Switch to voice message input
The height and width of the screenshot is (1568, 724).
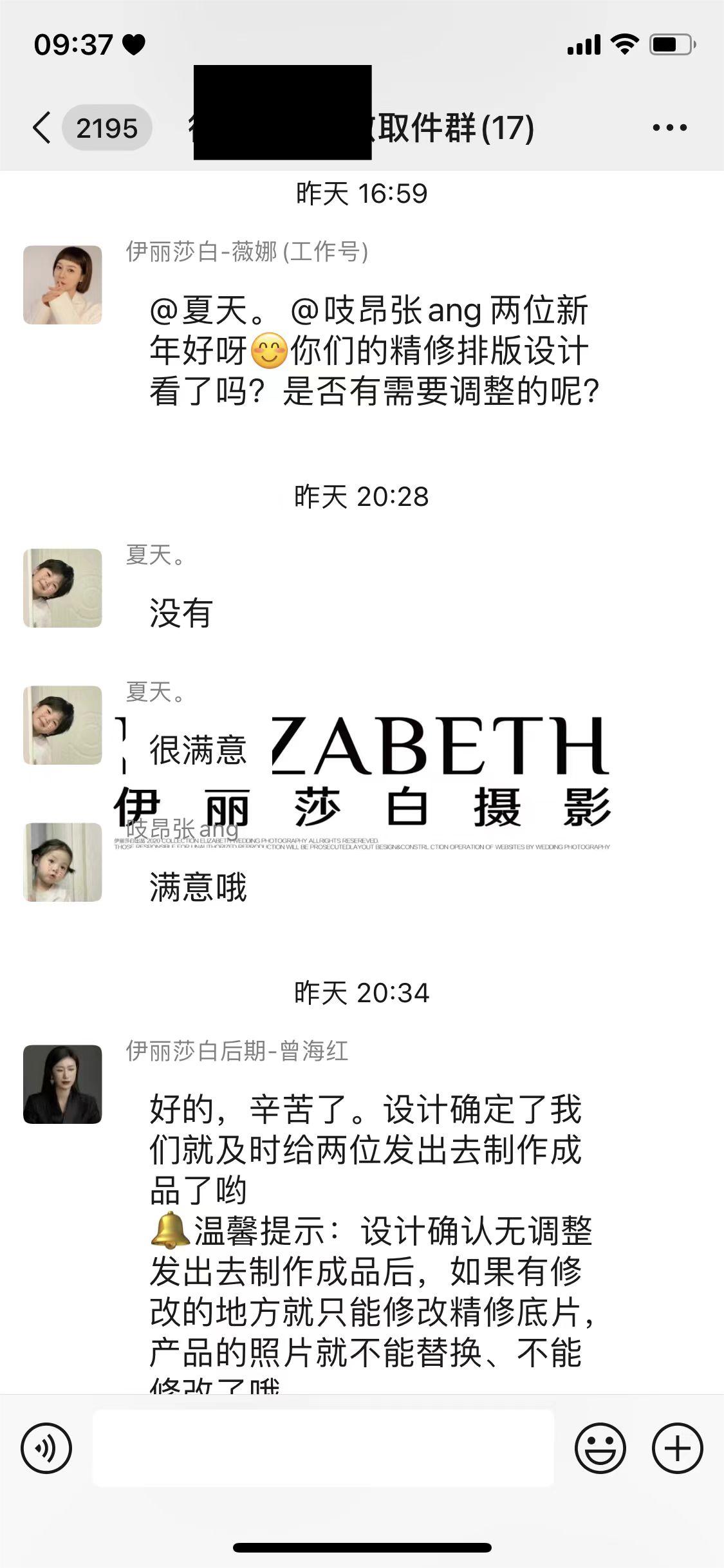click(x=46, y=1448)
